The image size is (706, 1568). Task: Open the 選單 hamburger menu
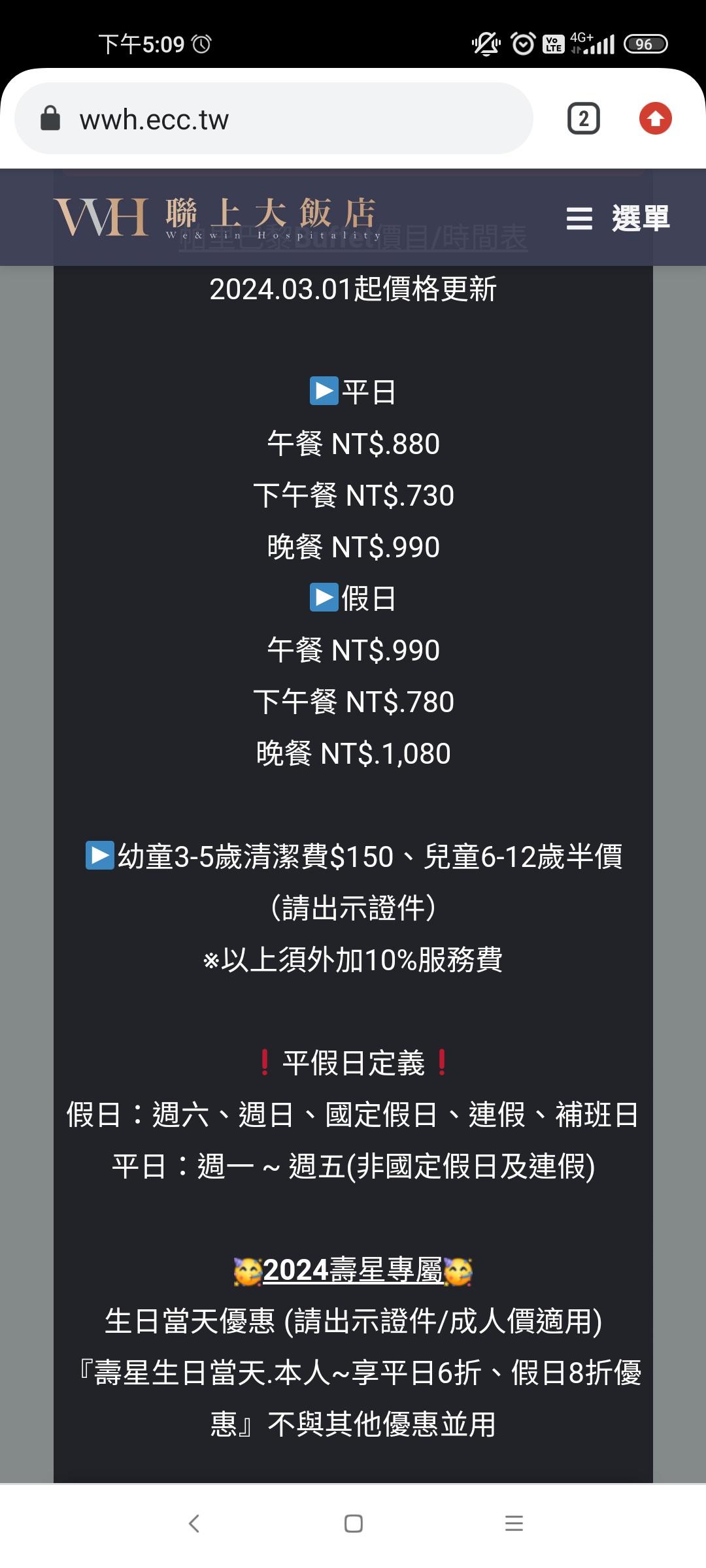[618, 218]
